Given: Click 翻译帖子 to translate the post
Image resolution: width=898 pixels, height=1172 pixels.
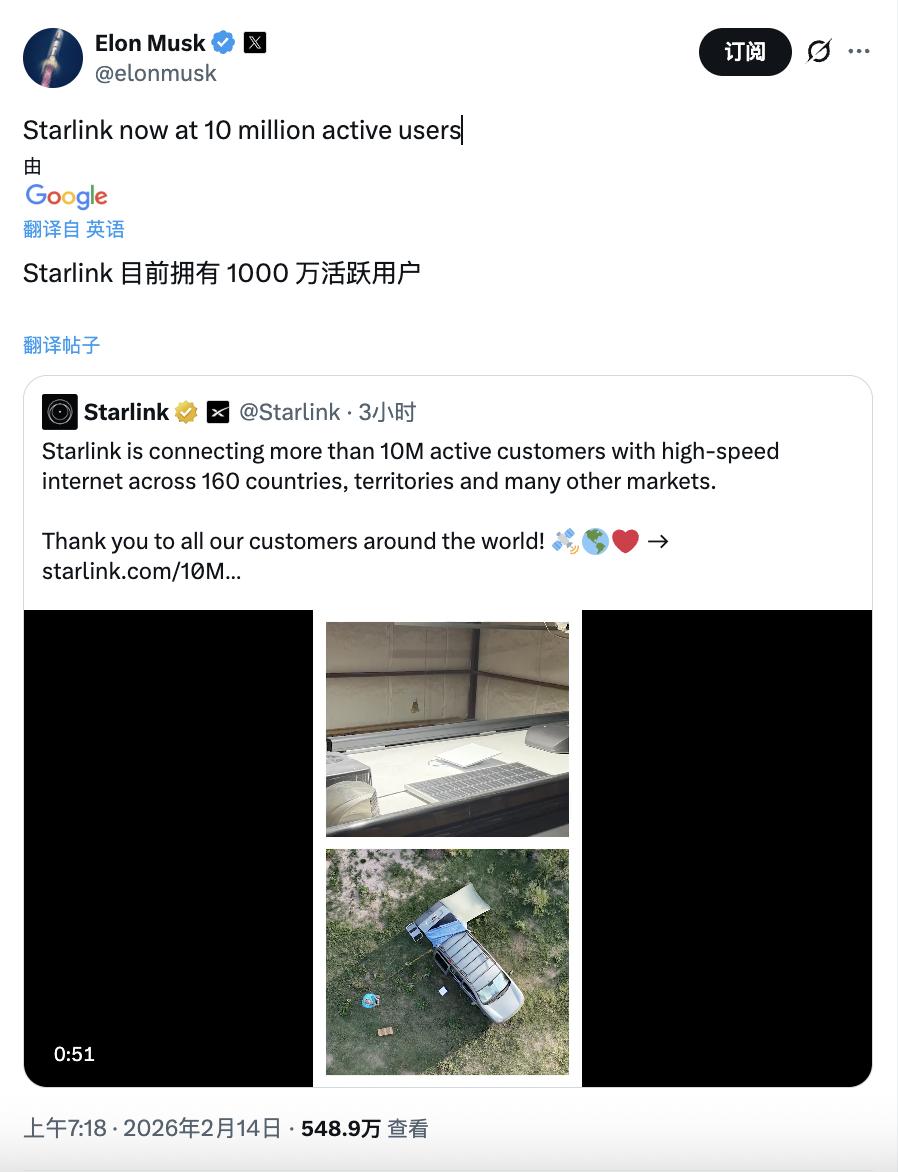Looking at the screenshot, I should [61, 345].
